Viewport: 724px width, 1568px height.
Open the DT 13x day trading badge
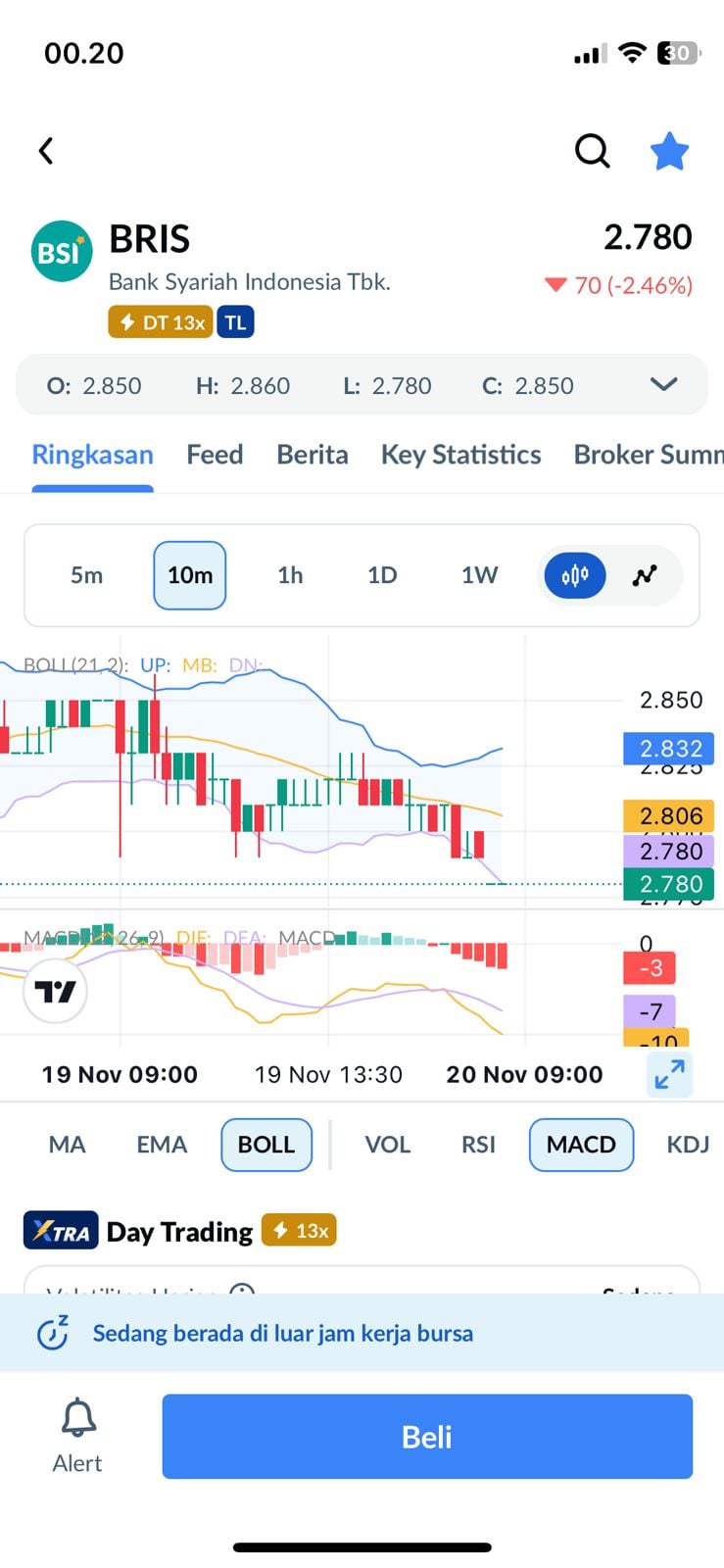point(160,321)
